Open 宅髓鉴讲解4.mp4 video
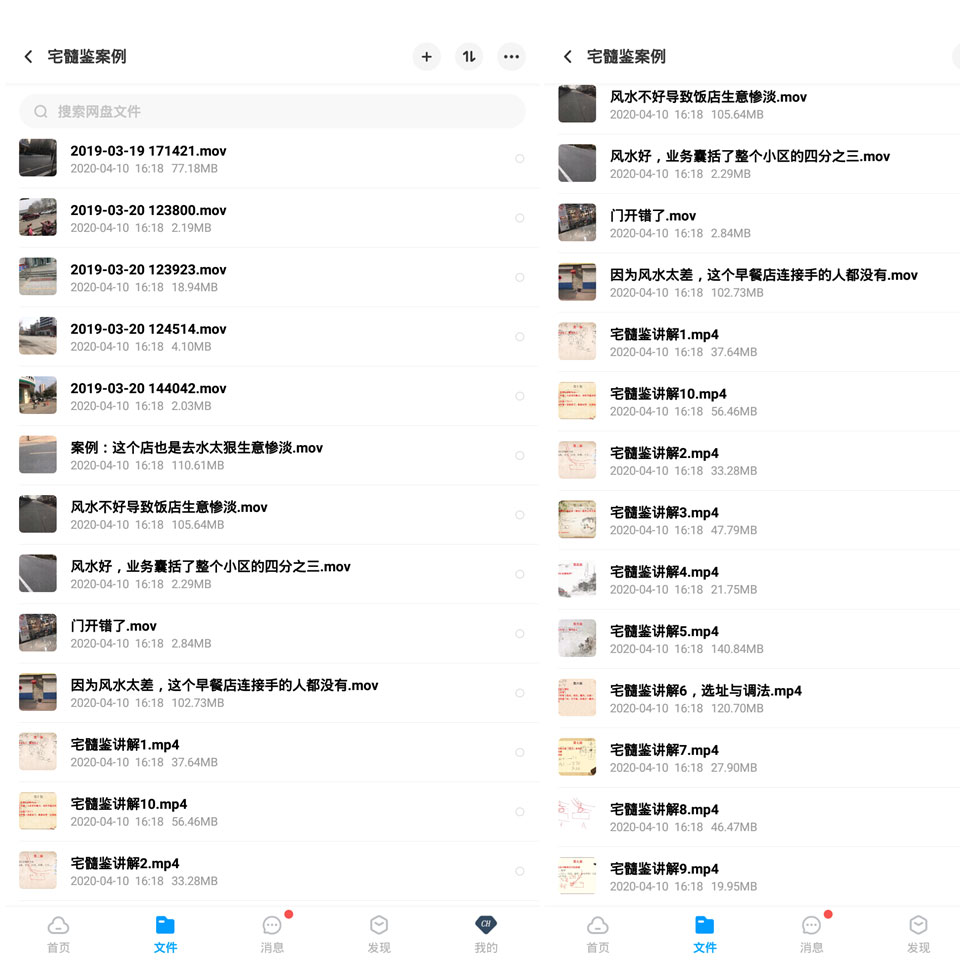 758,579
